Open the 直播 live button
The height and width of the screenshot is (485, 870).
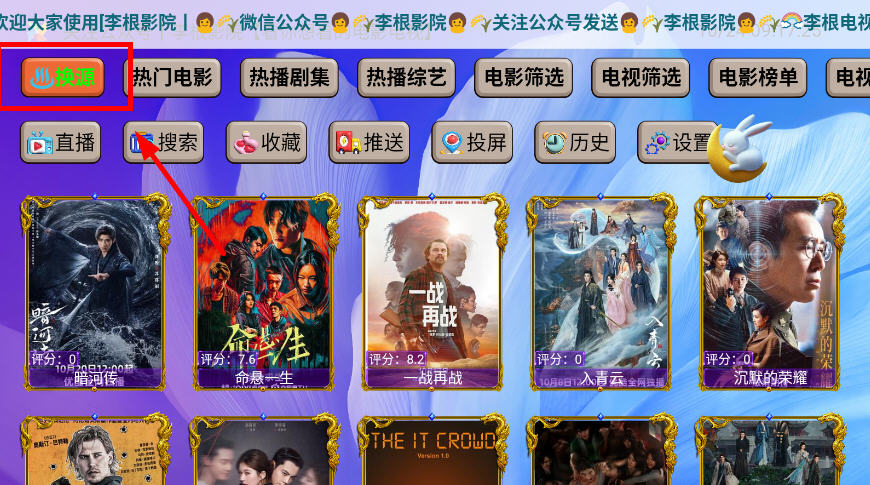click(x=61, y=143)
